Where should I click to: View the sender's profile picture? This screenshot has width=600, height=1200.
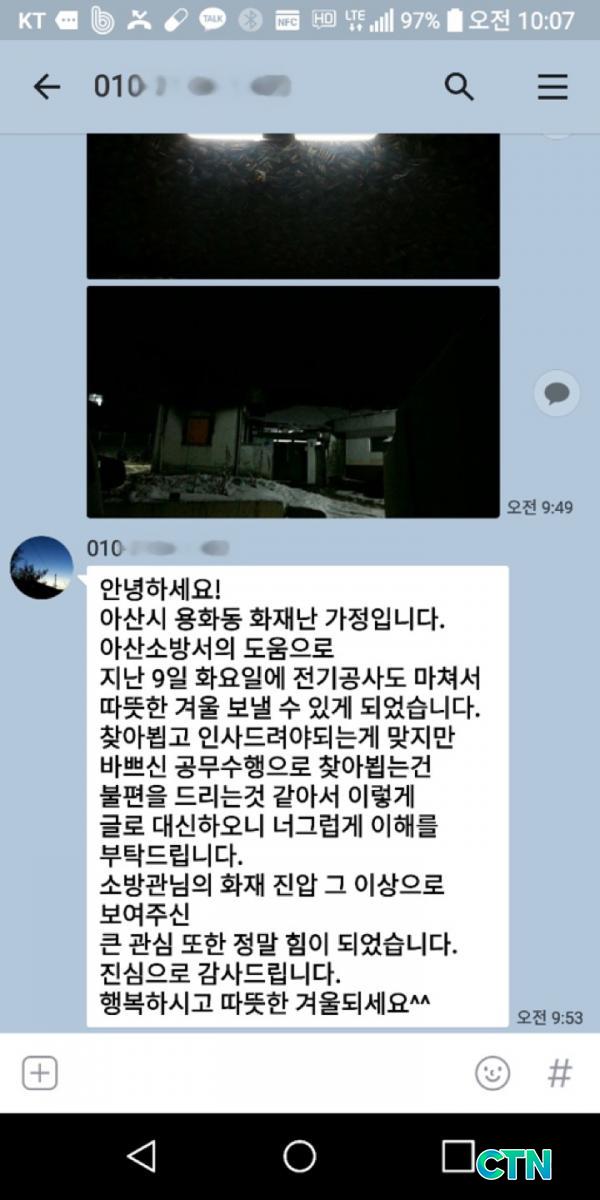pos(41,567)
